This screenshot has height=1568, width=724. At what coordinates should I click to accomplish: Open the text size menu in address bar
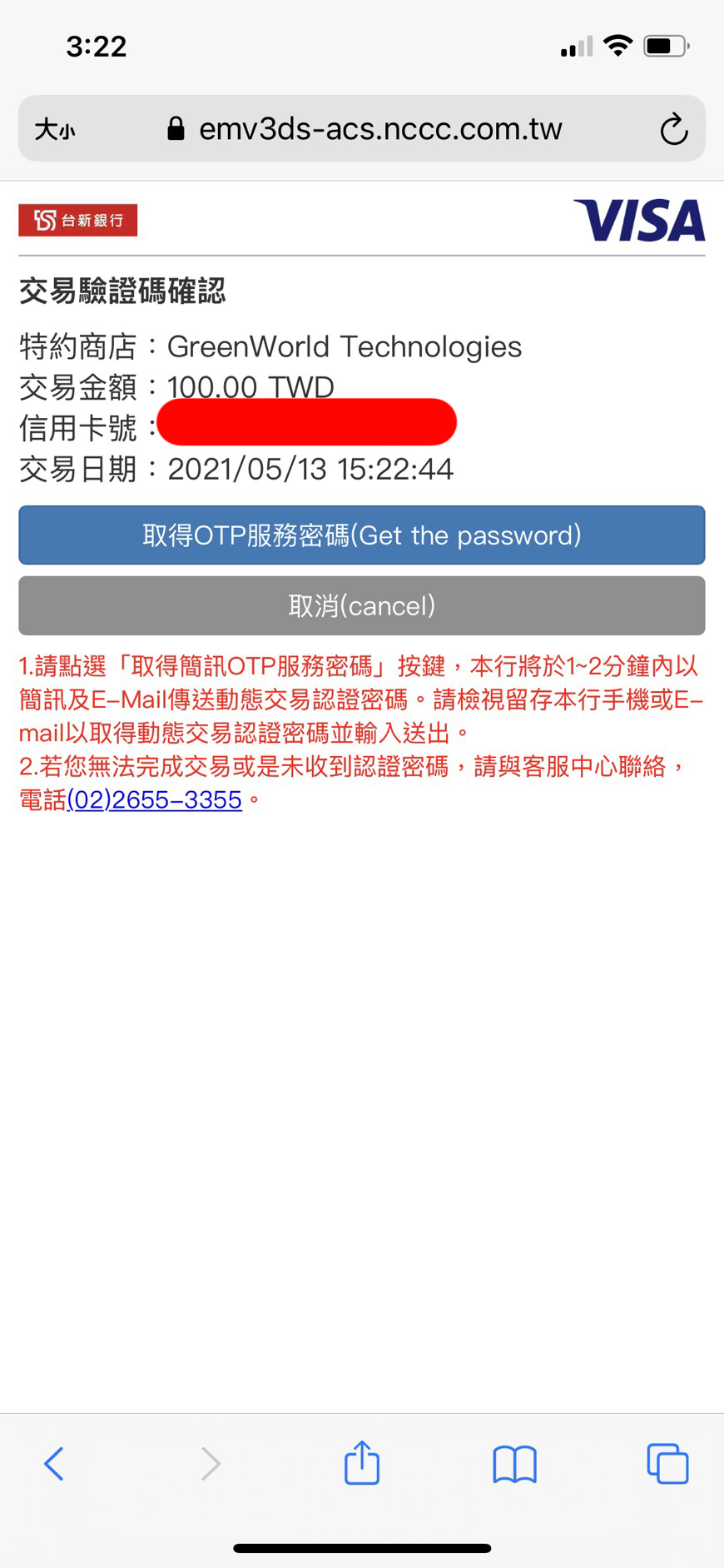pyautogui.click(x=55, y=130)
